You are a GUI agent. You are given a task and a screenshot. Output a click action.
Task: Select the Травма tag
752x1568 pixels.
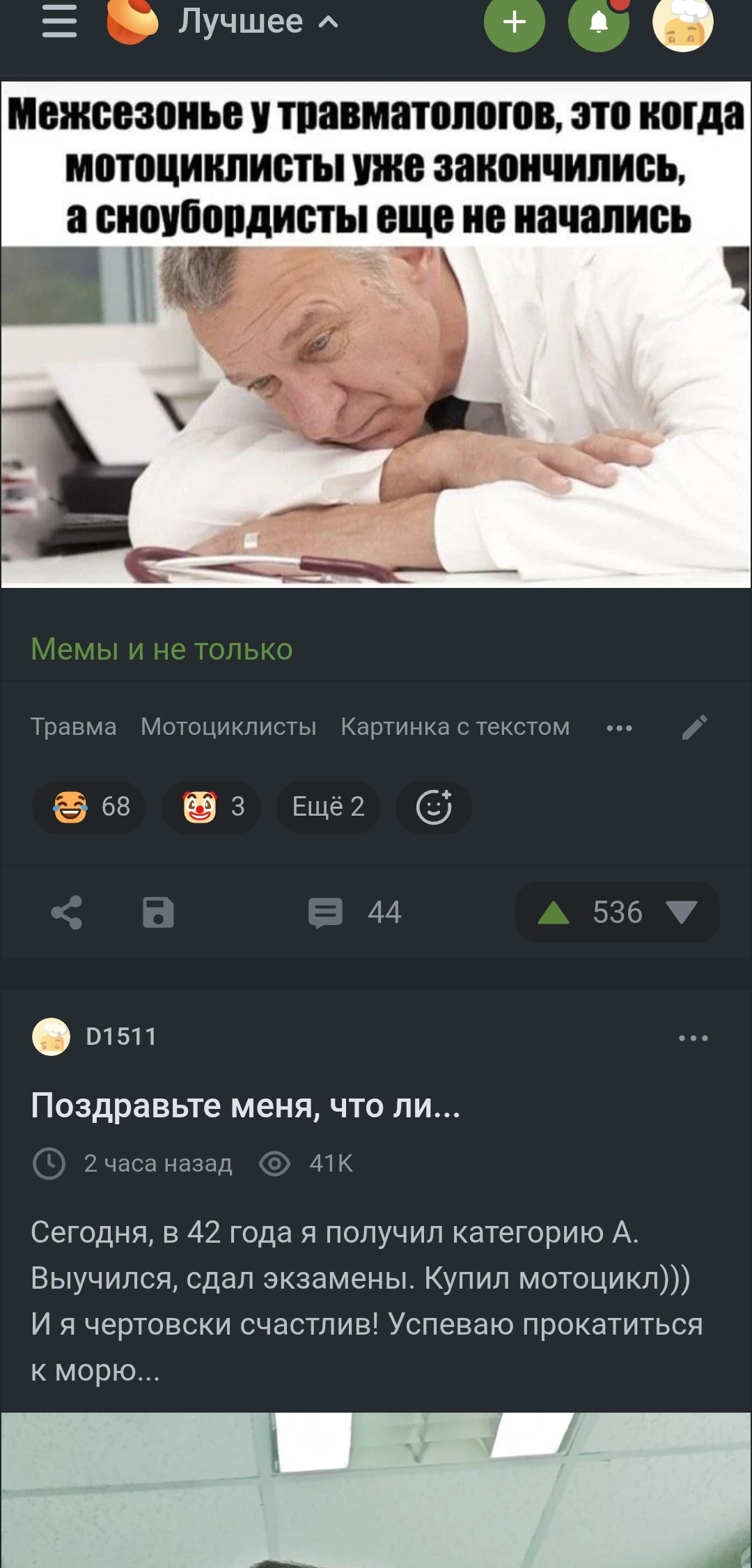pos(74,727)
